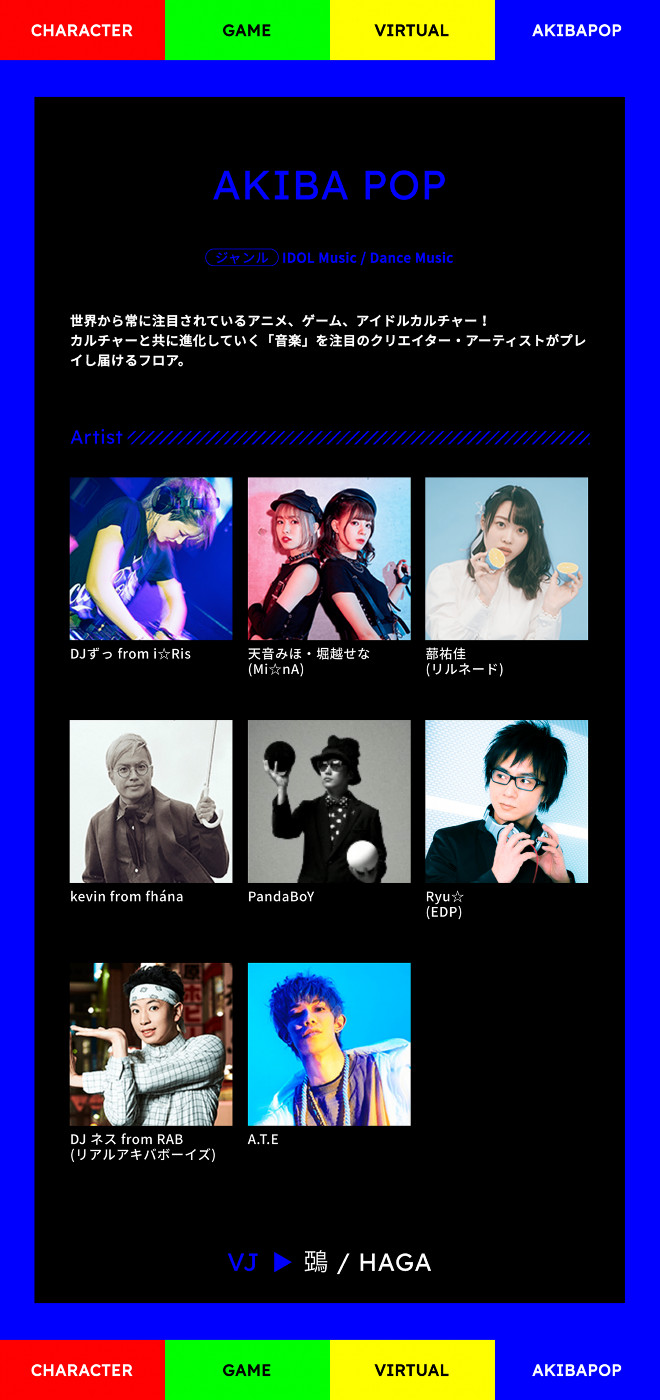
Task: Open the 天音みほ・堀越せな (Mi☆nA) artist tile
Action: coord(329,558)
